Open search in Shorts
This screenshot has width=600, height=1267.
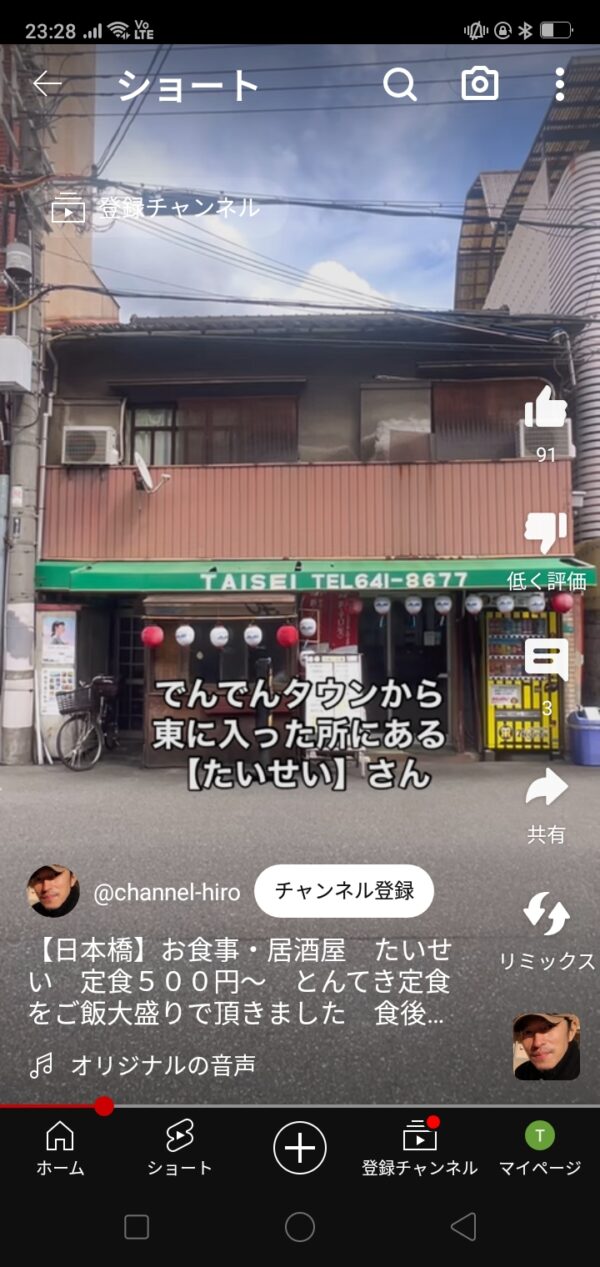tap(399, 85)
